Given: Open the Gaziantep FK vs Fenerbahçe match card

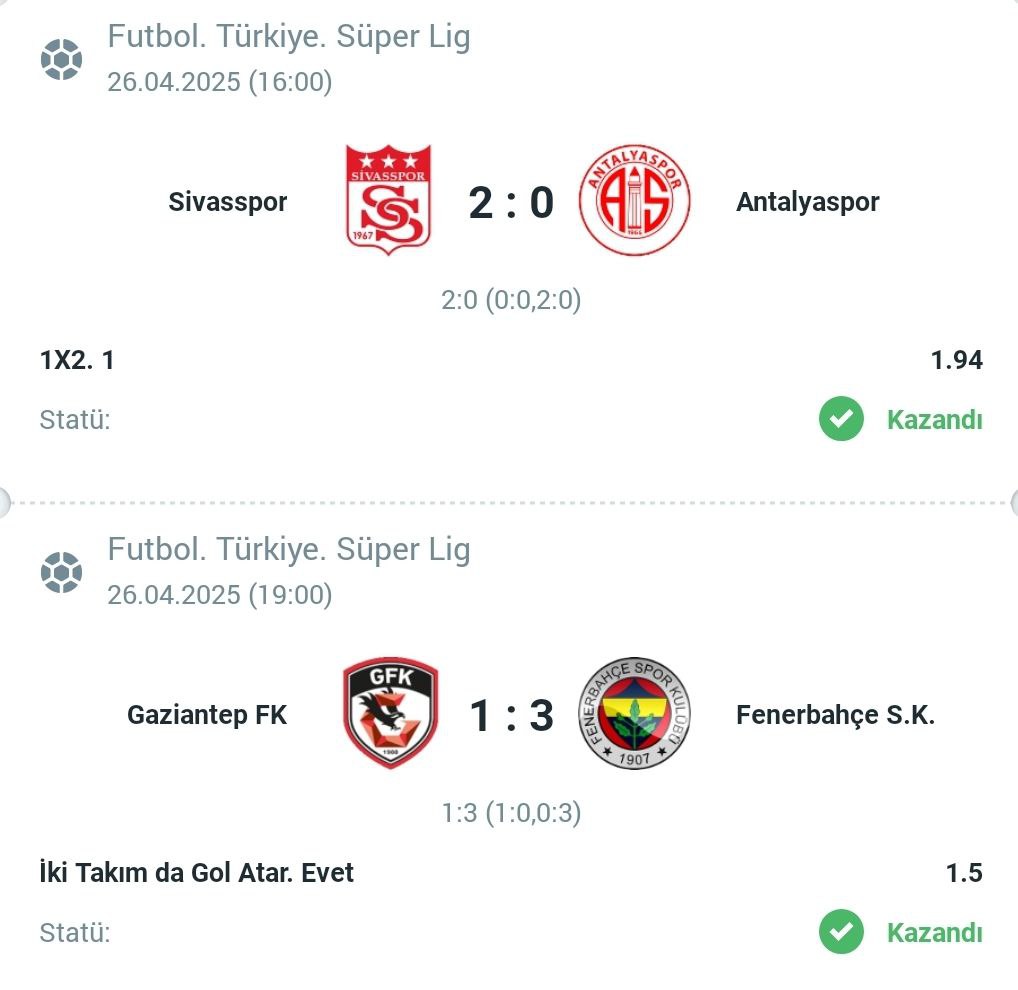Looking at the screenshot, I should pyautogui.click(x=510, y=715).
